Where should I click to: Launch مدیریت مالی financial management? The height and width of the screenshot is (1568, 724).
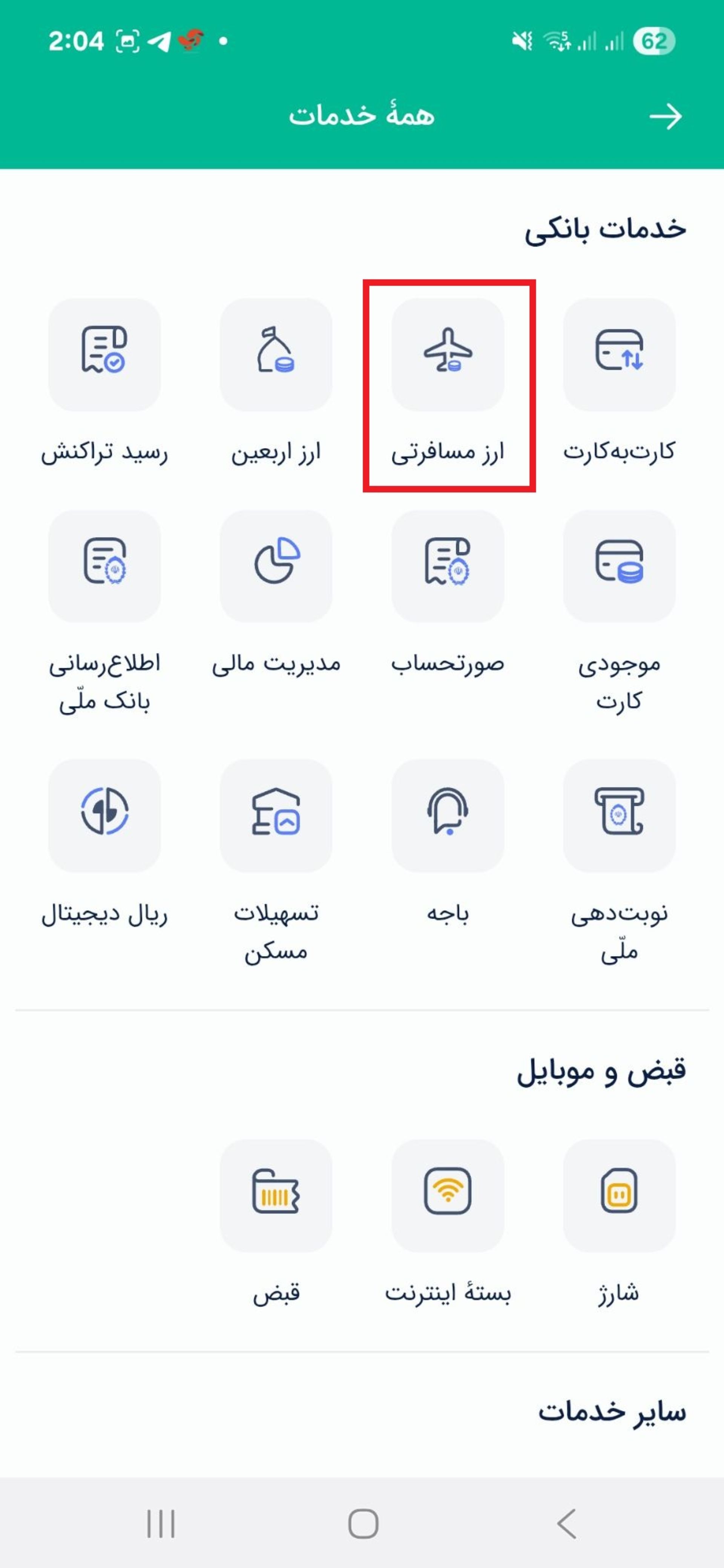click(276, 567)
